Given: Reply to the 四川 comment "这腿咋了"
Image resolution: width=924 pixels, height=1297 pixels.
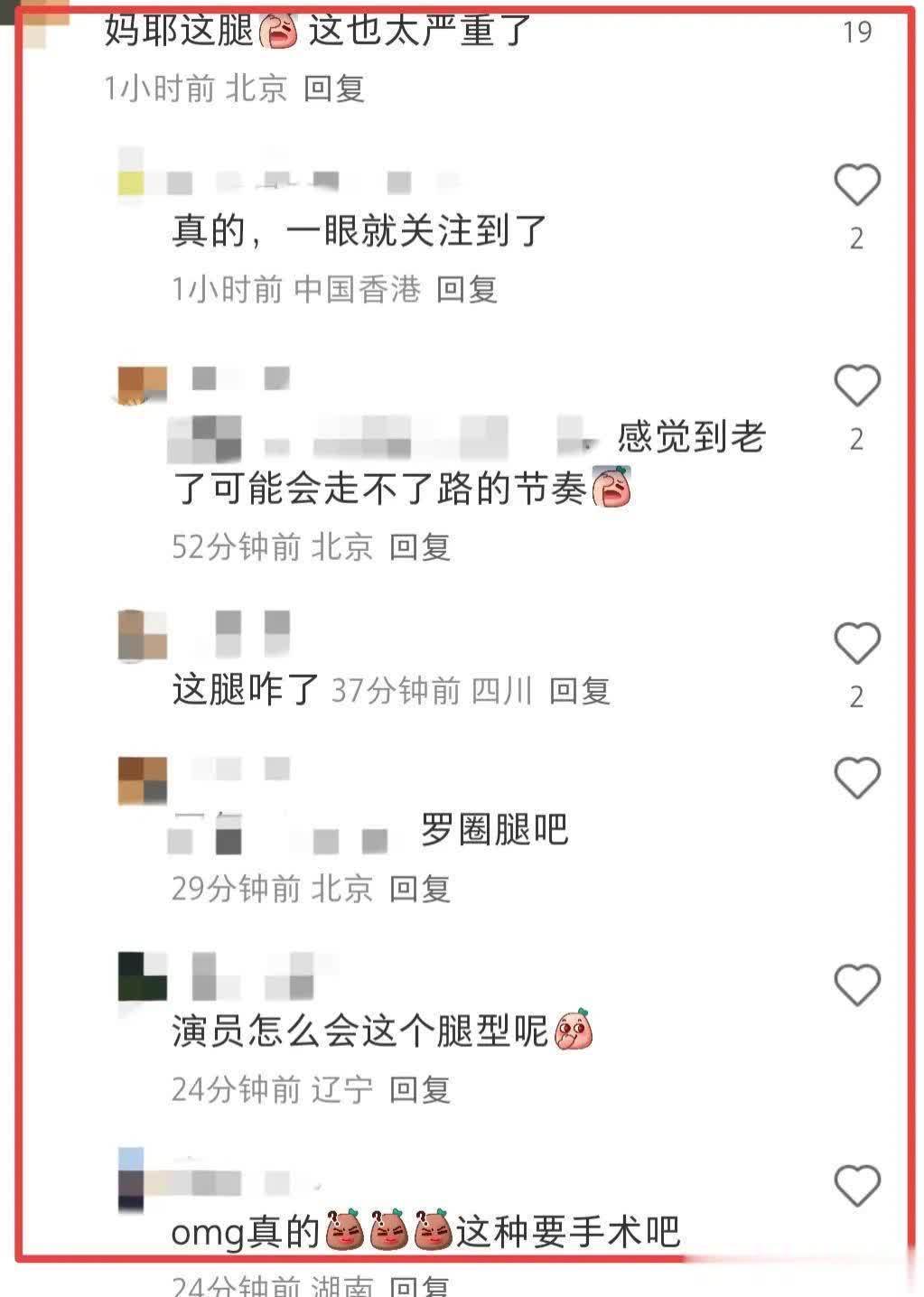Looking at the screenshot, I should [x=579, y=691].
